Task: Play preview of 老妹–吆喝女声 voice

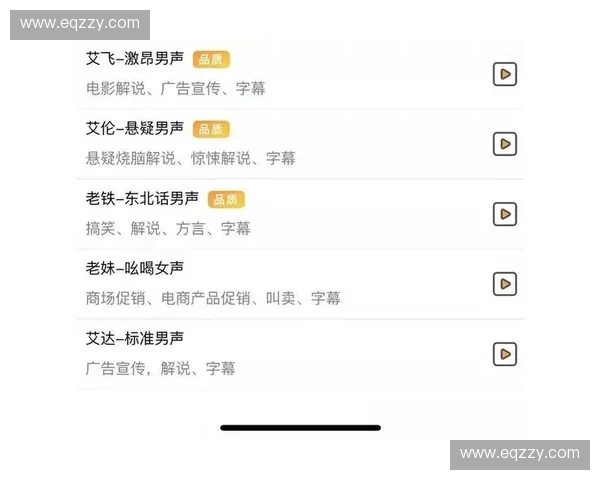Action: [505, 284]
